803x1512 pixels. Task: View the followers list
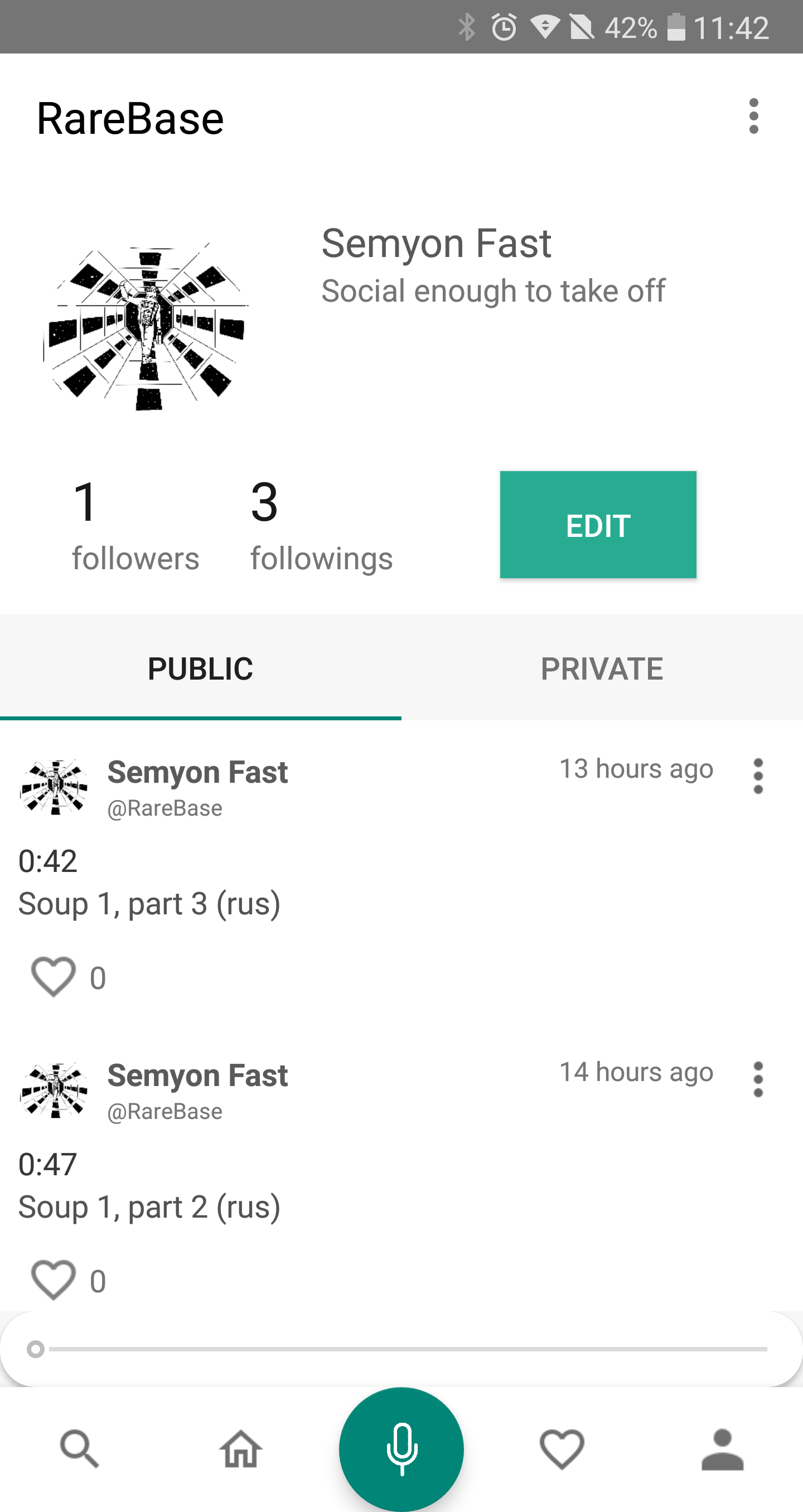tap(135, 525)
